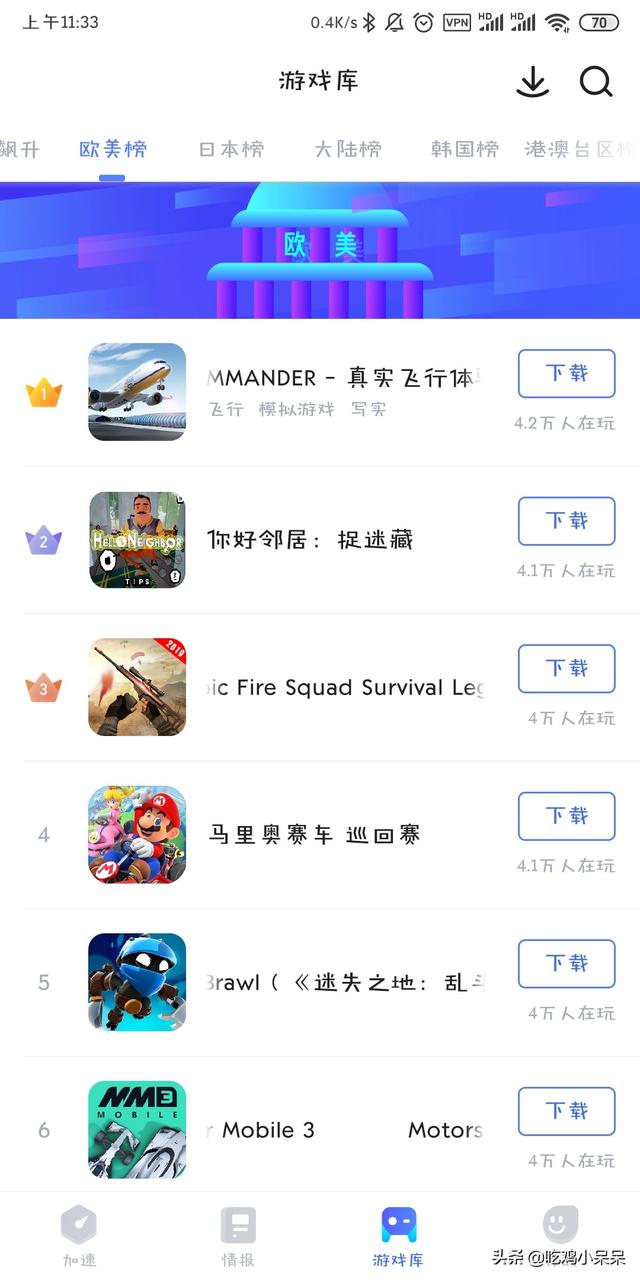
Task: Open the search magnifier icon
Action: click(596, 82)
